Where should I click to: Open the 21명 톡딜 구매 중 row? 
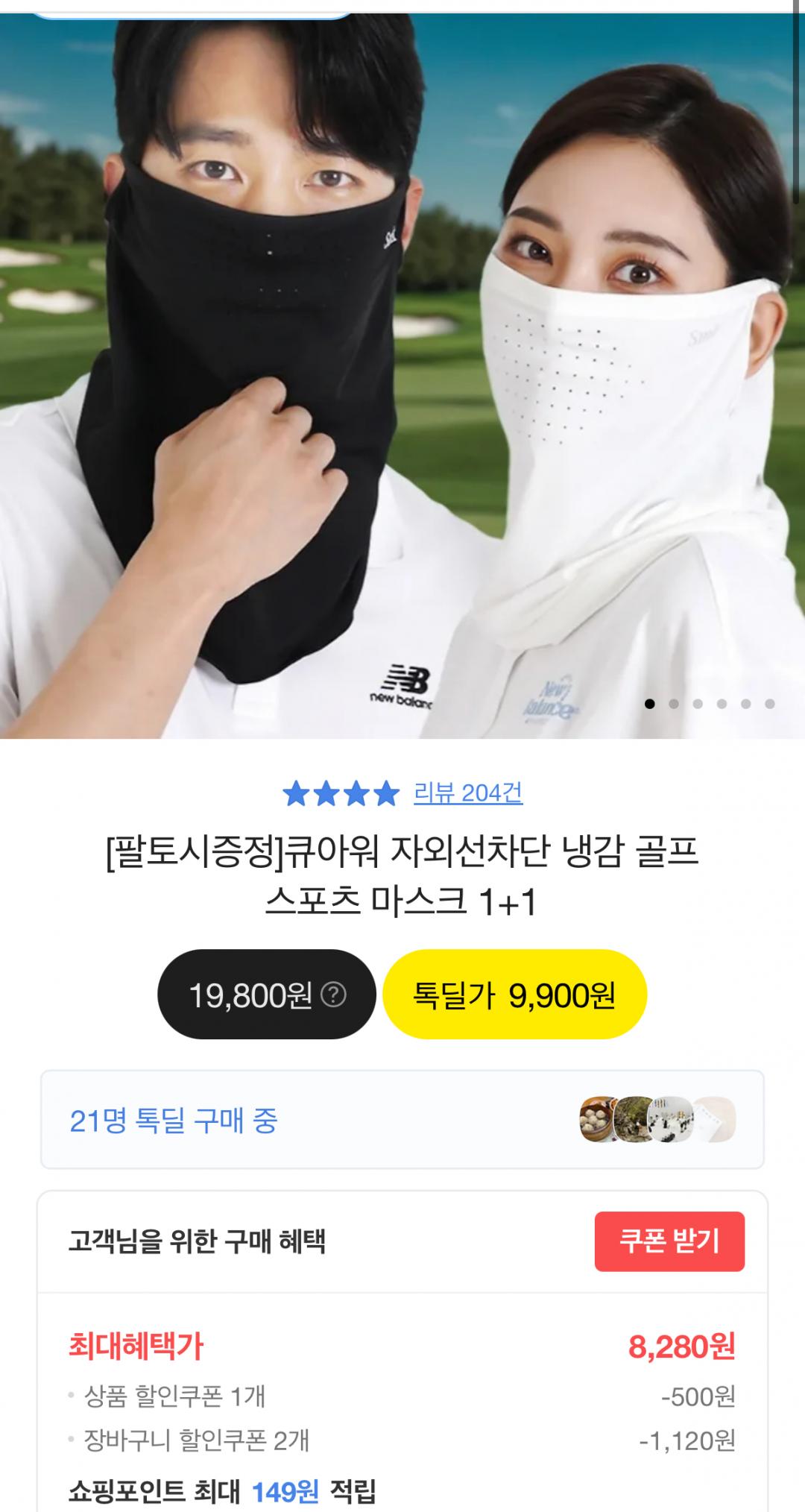pos(402,1120)
